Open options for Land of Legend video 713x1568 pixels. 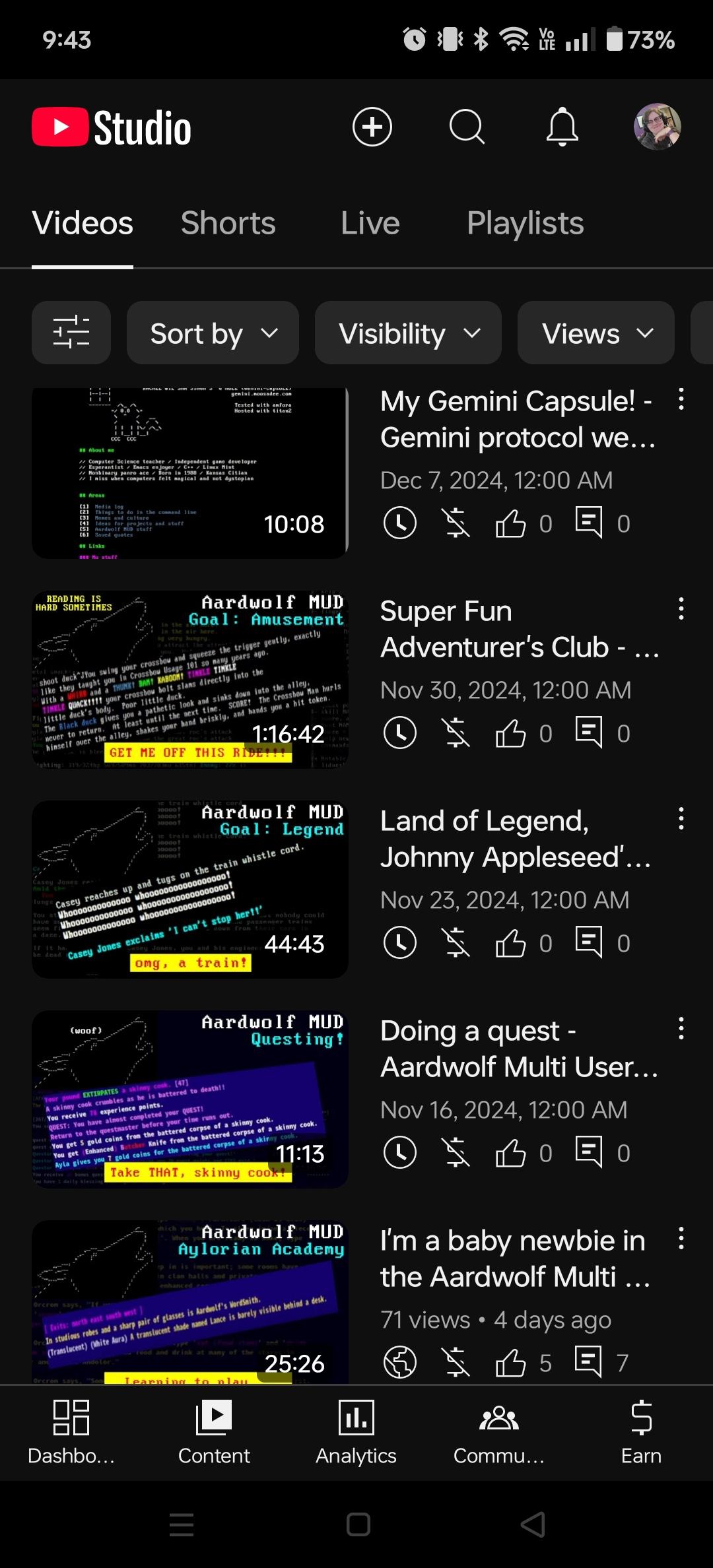point(681,819)
